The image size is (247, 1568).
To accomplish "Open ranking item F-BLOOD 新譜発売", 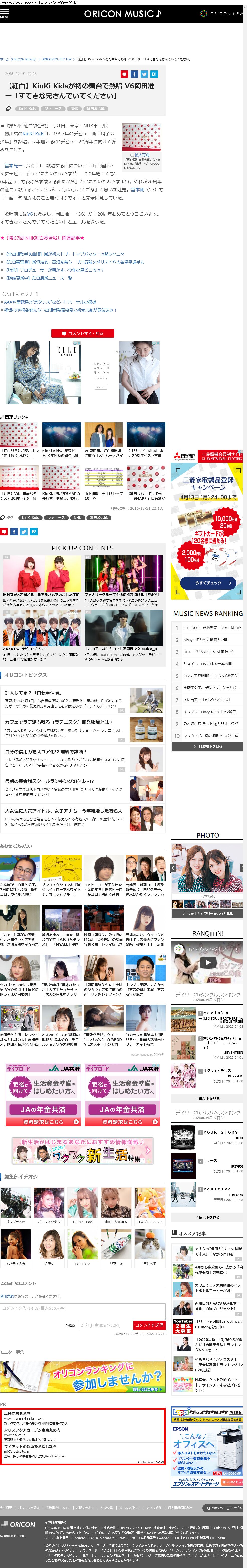I will point(207,628).
